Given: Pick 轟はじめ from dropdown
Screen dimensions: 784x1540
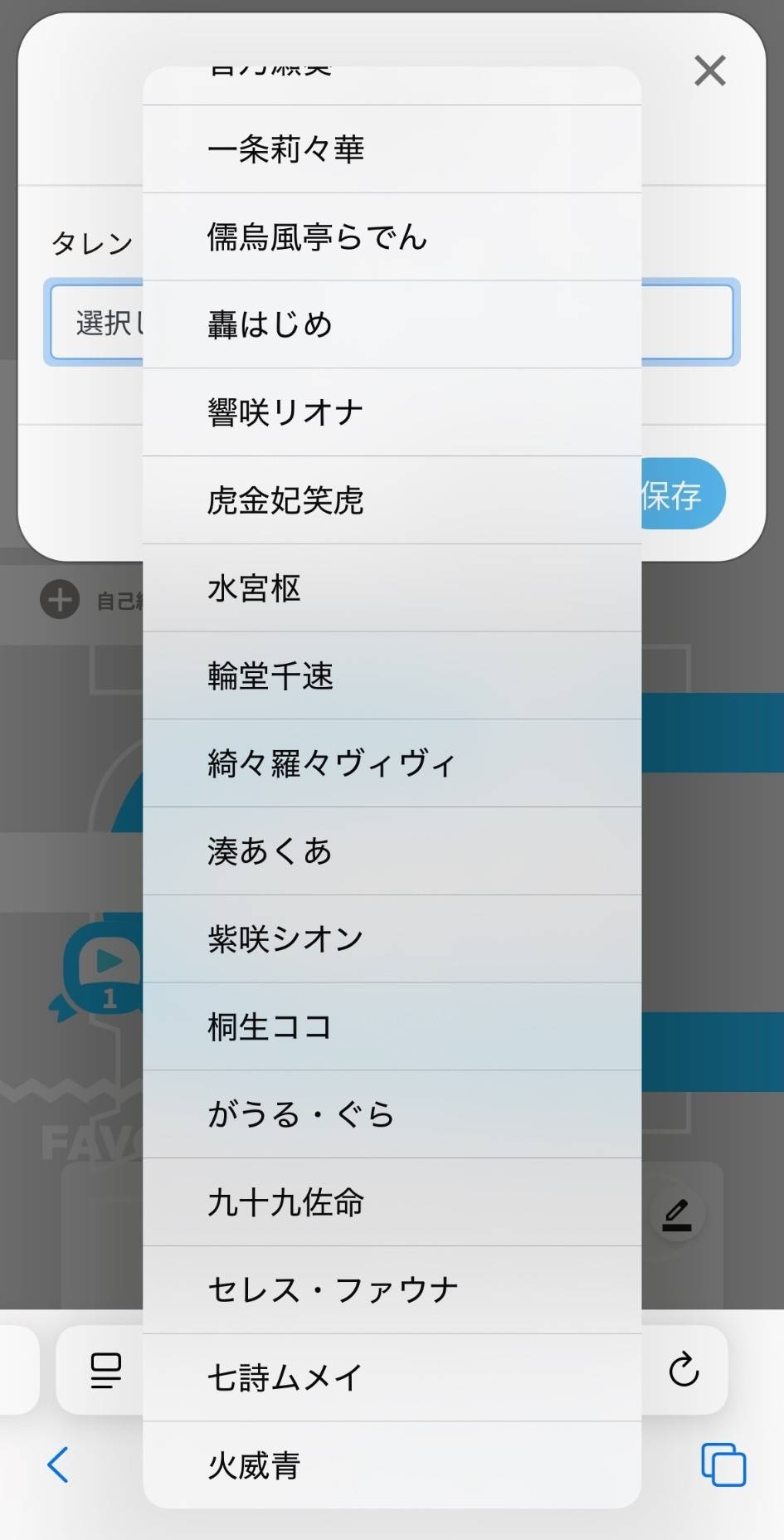Looking at the screenshot, I should (x=392, y=324).
